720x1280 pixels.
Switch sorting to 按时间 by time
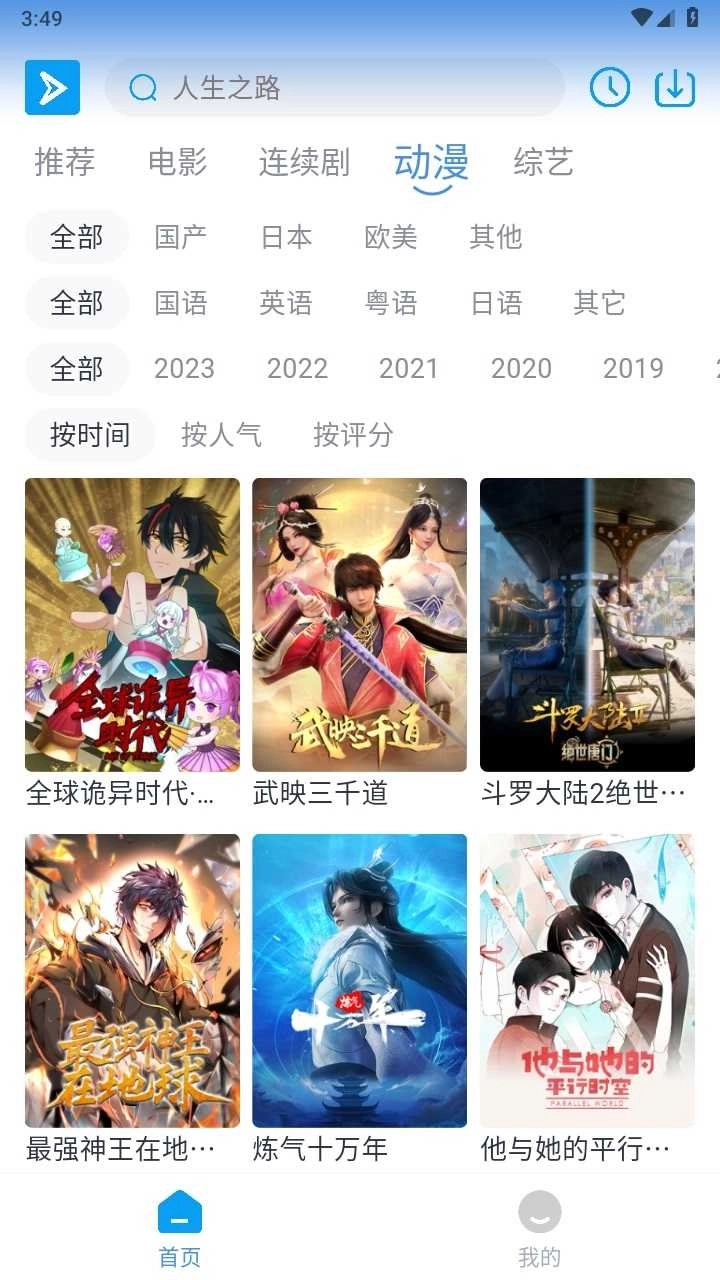click(90, 435)
